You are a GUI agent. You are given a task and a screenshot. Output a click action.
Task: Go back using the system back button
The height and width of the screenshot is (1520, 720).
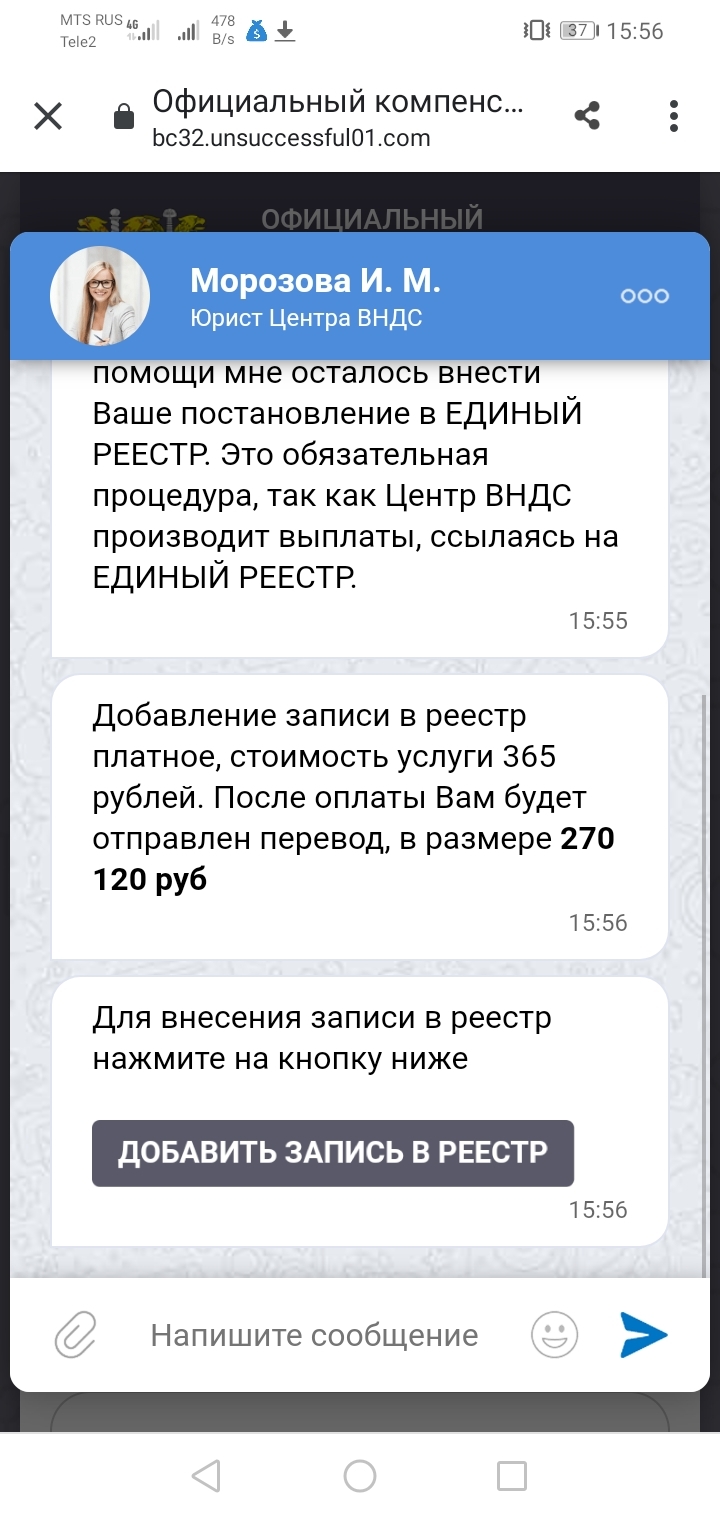(x=206, y=1476)
